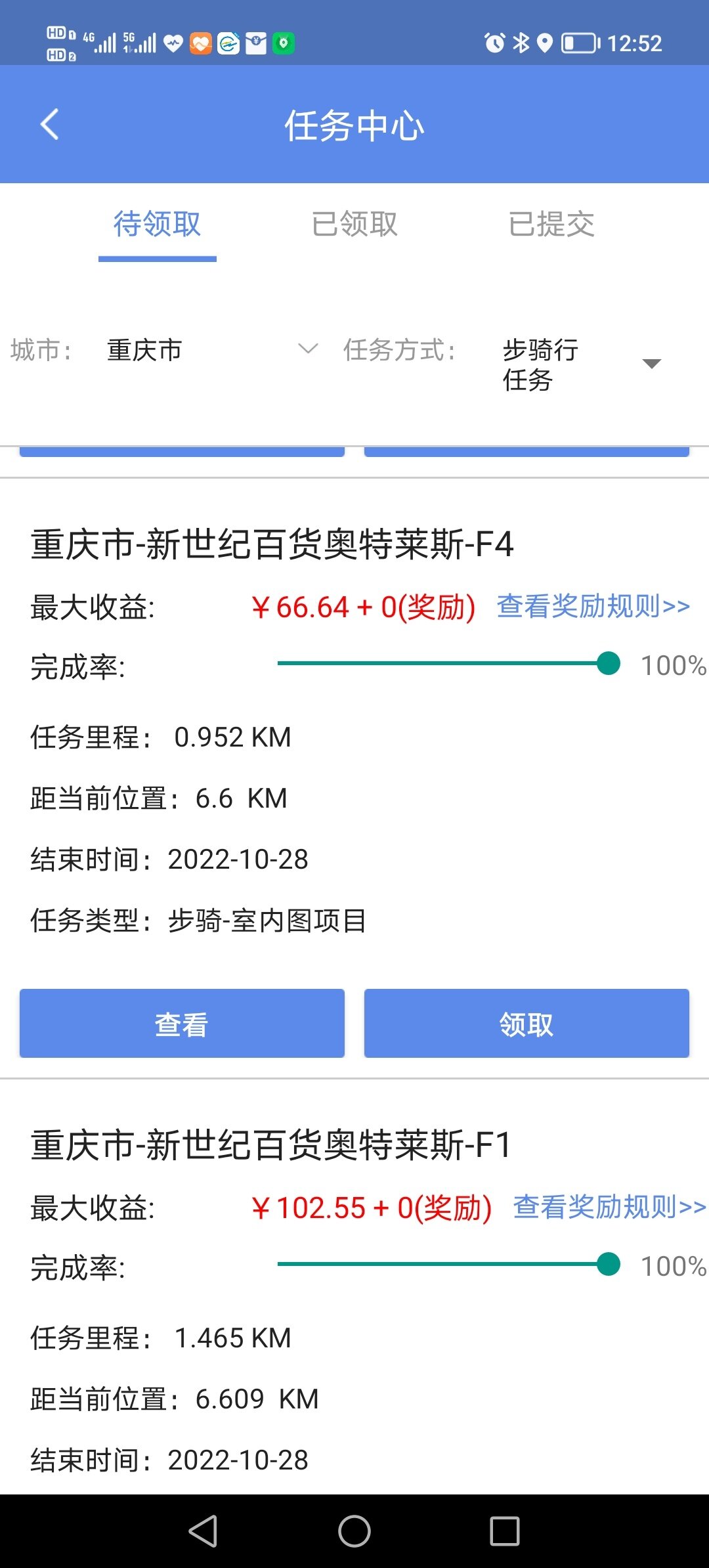The image size is (709, 1568).
Task: Switch to the 已提交 tab
Action: [551, 224]
